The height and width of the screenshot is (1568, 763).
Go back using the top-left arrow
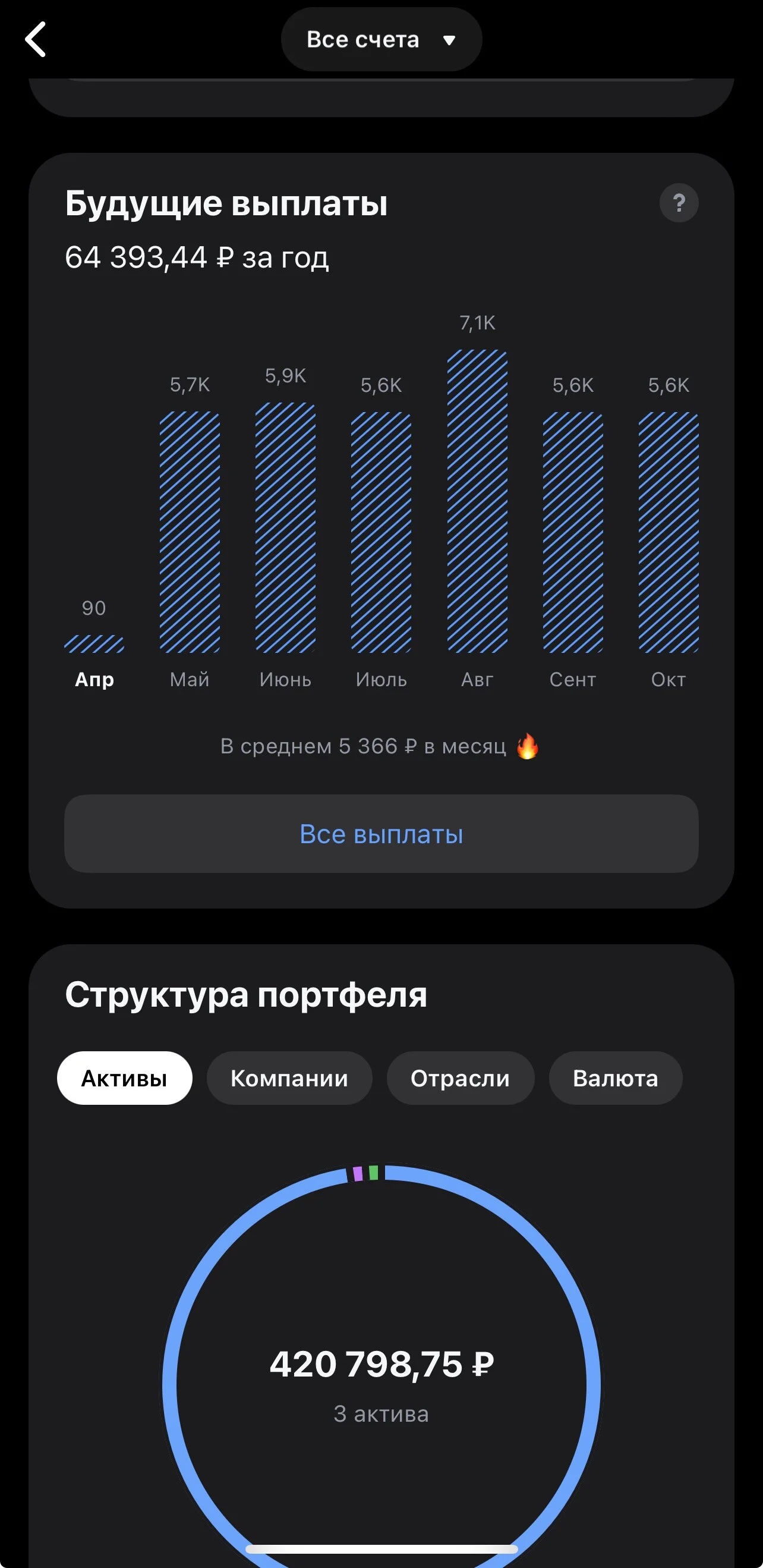point(35,40)
